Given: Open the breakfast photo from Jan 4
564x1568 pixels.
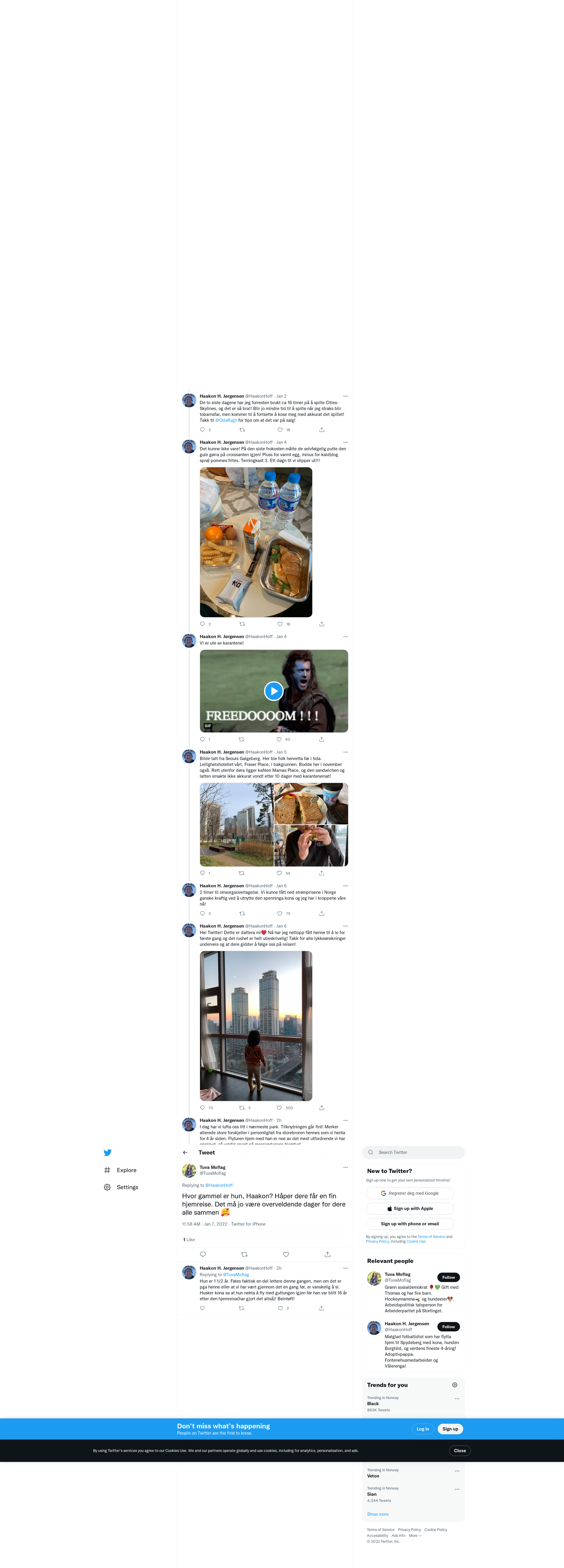Looking at the screenshot, I should coord(256,542).
